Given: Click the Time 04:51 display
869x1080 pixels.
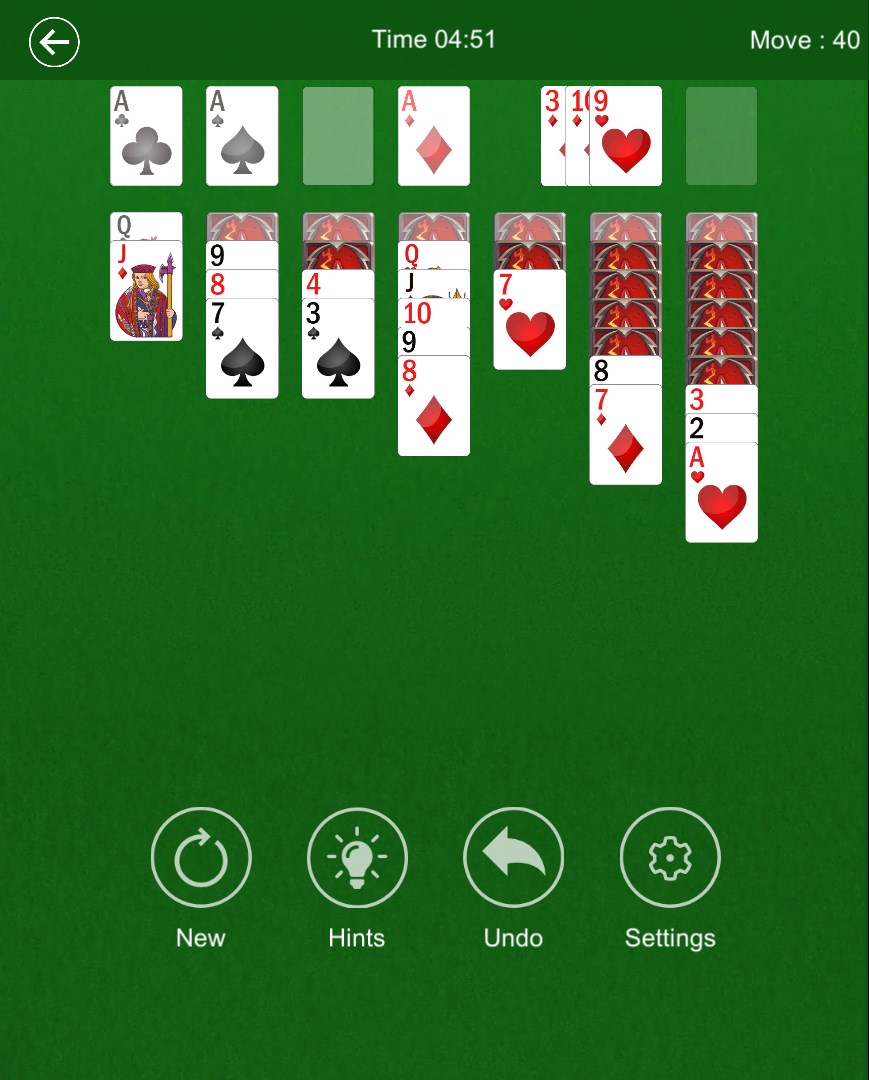Looking at the screenshot, I should (x=434, y=39).
